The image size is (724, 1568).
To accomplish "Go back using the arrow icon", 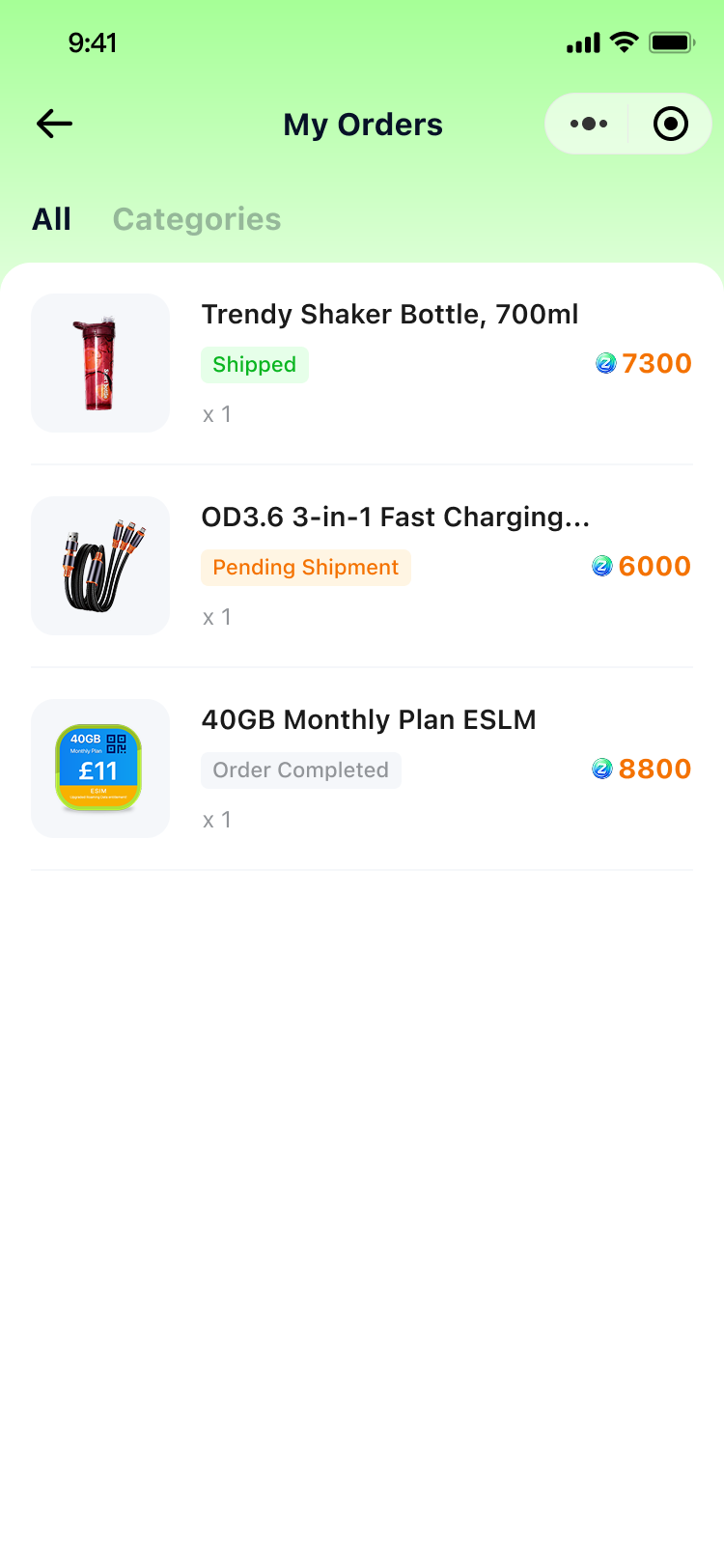I will [x=54, y=124].
